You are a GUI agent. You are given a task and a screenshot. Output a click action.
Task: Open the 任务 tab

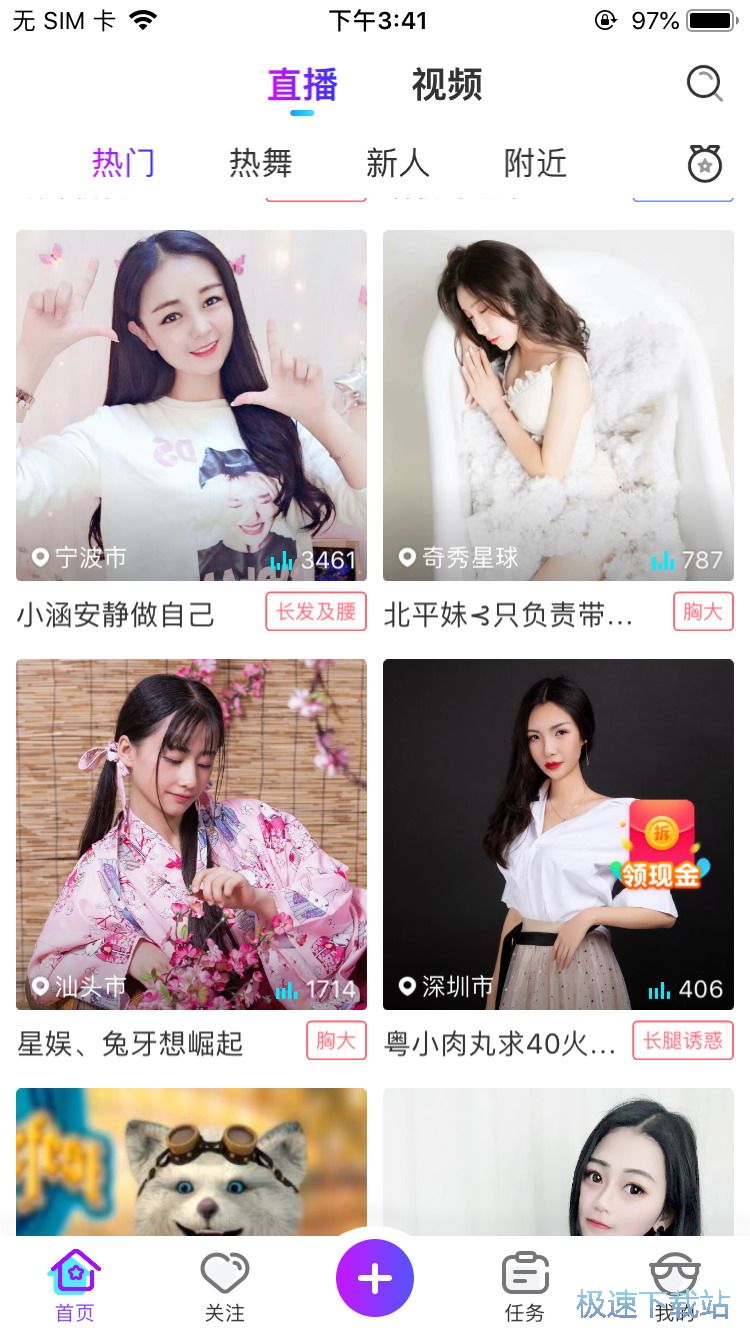(x=525, y=1287)
